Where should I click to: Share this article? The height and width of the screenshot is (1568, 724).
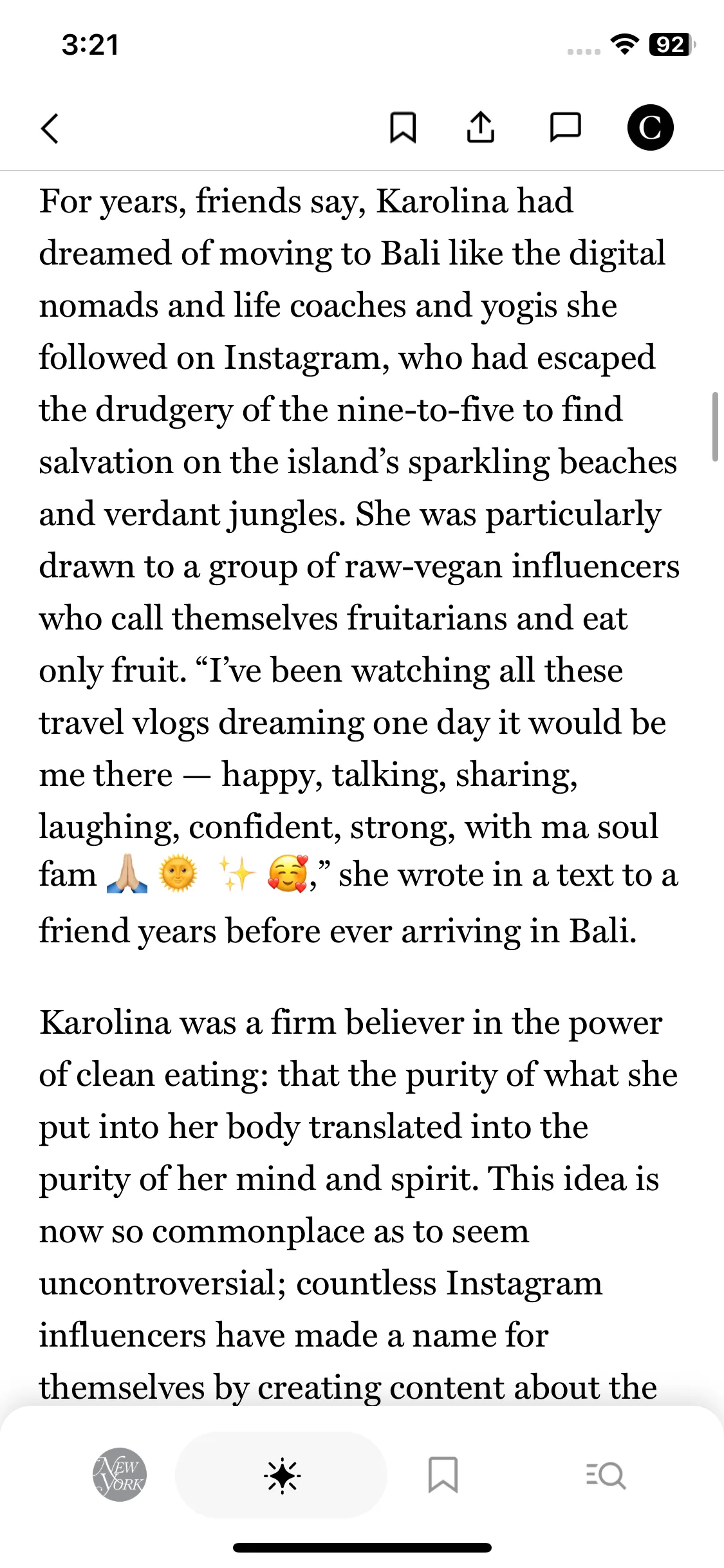481,127
